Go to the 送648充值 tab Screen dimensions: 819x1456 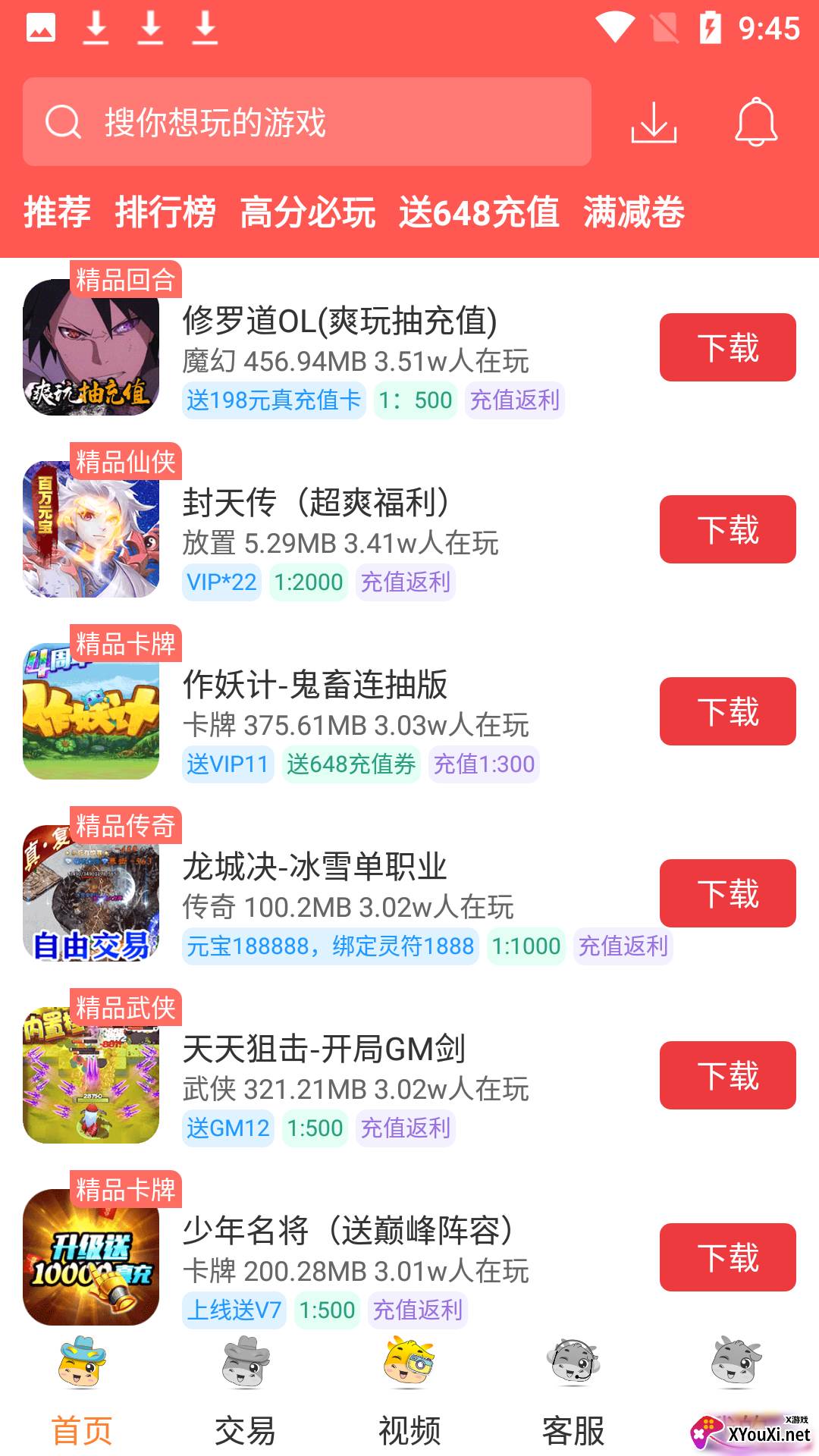(x=479, y=212)
